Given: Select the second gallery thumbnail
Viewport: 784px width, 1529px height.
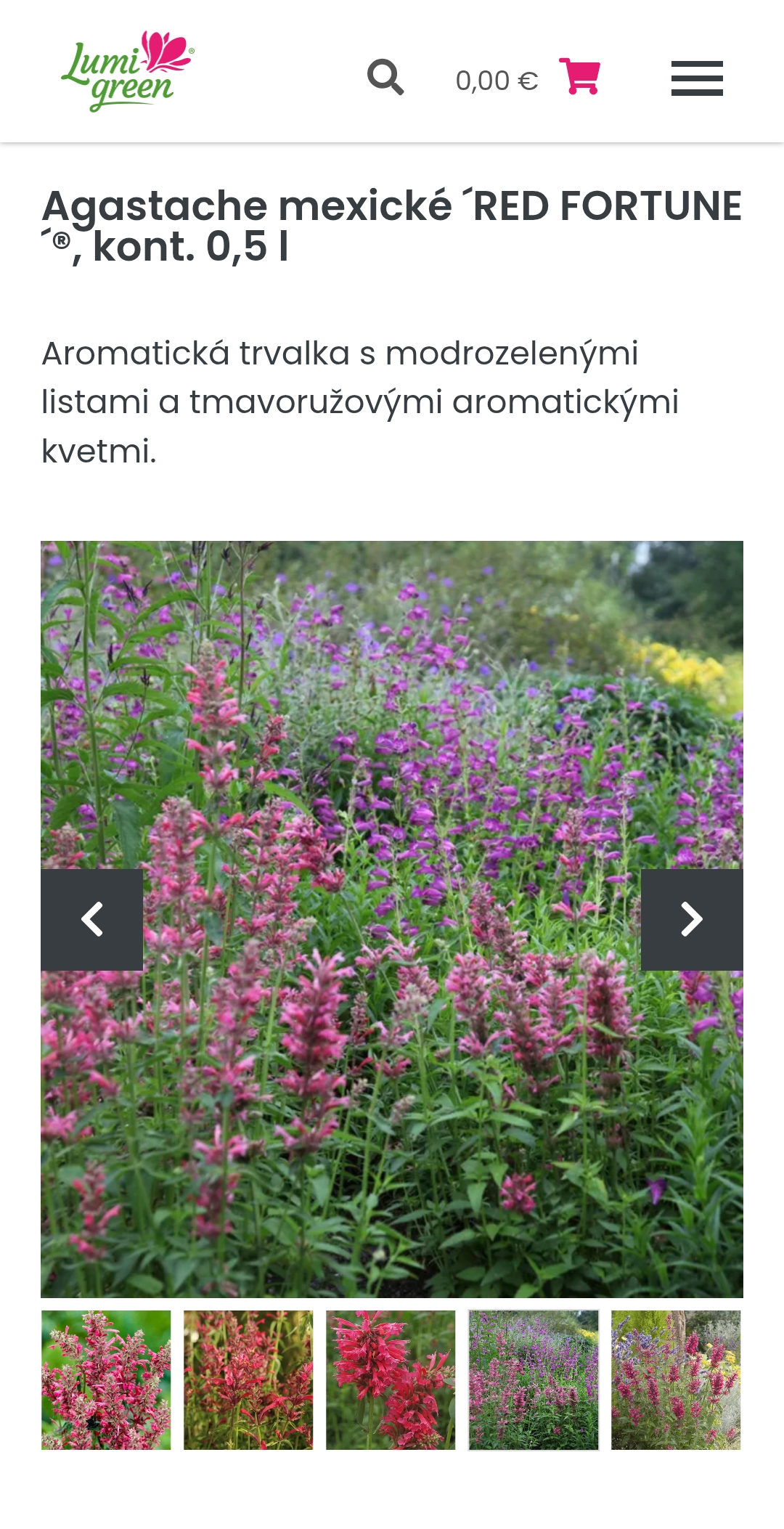Looking at the screenshot, I should click(x=248, y=1380).
